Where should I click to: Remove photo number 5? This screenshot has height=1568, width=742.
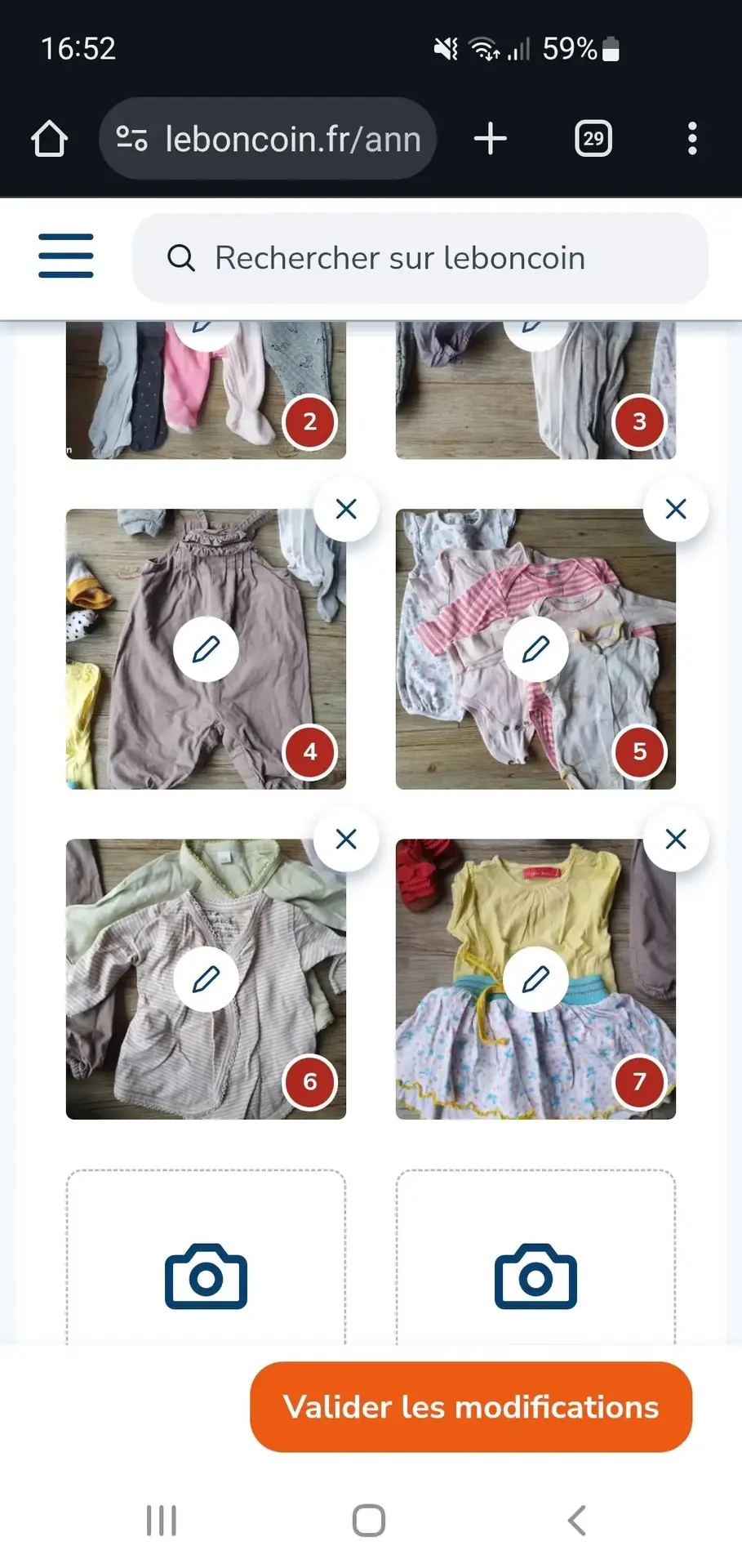pyautogui.click(x=675, y=510)
